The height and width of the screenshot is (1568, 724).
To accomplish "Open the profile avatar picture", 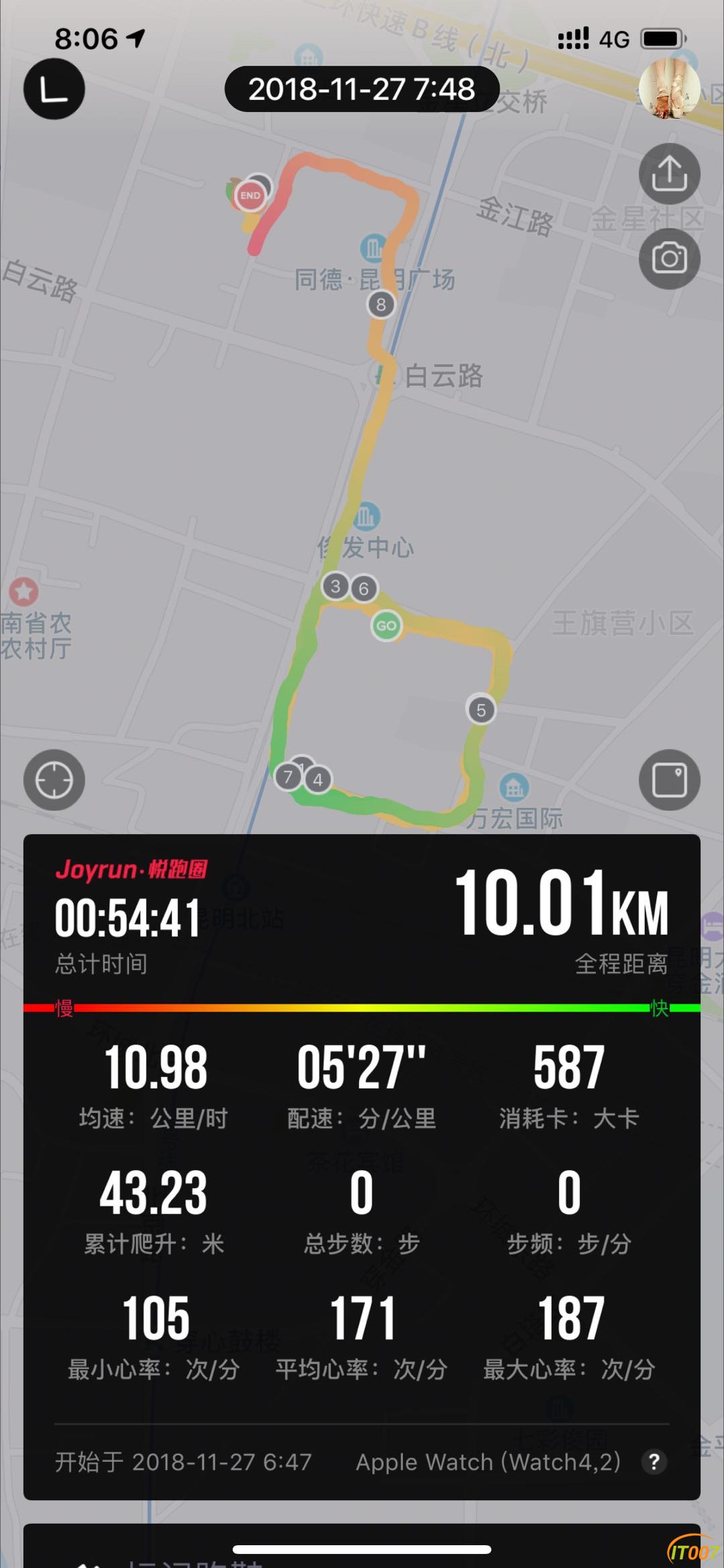I will pyautogui.click(x=669, y=89).
